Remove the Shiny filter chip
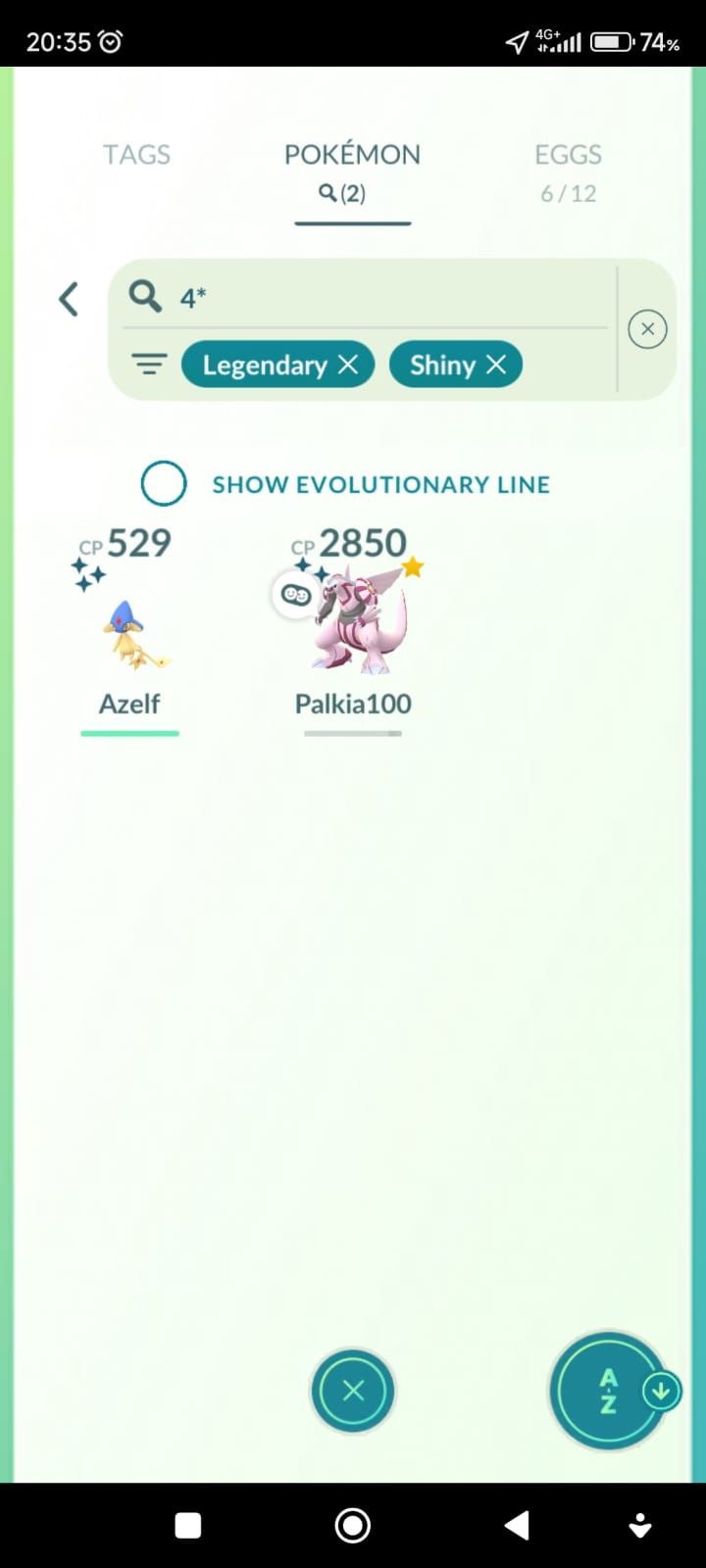 pyautogui.click(x=496, y=366)
